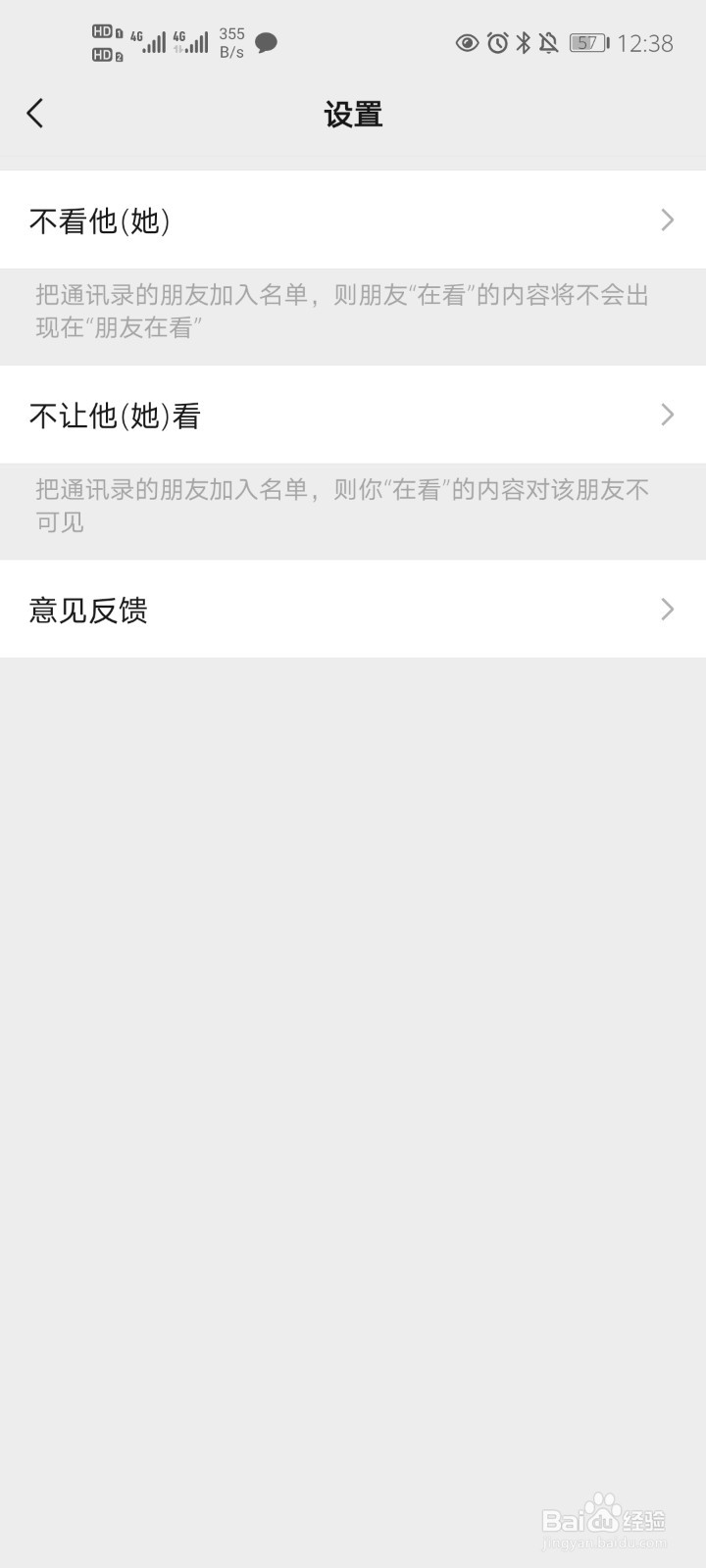Tap the Bluetooth icon in the status bar
The image size is (706, 1568).
click(x=522, y=43)
